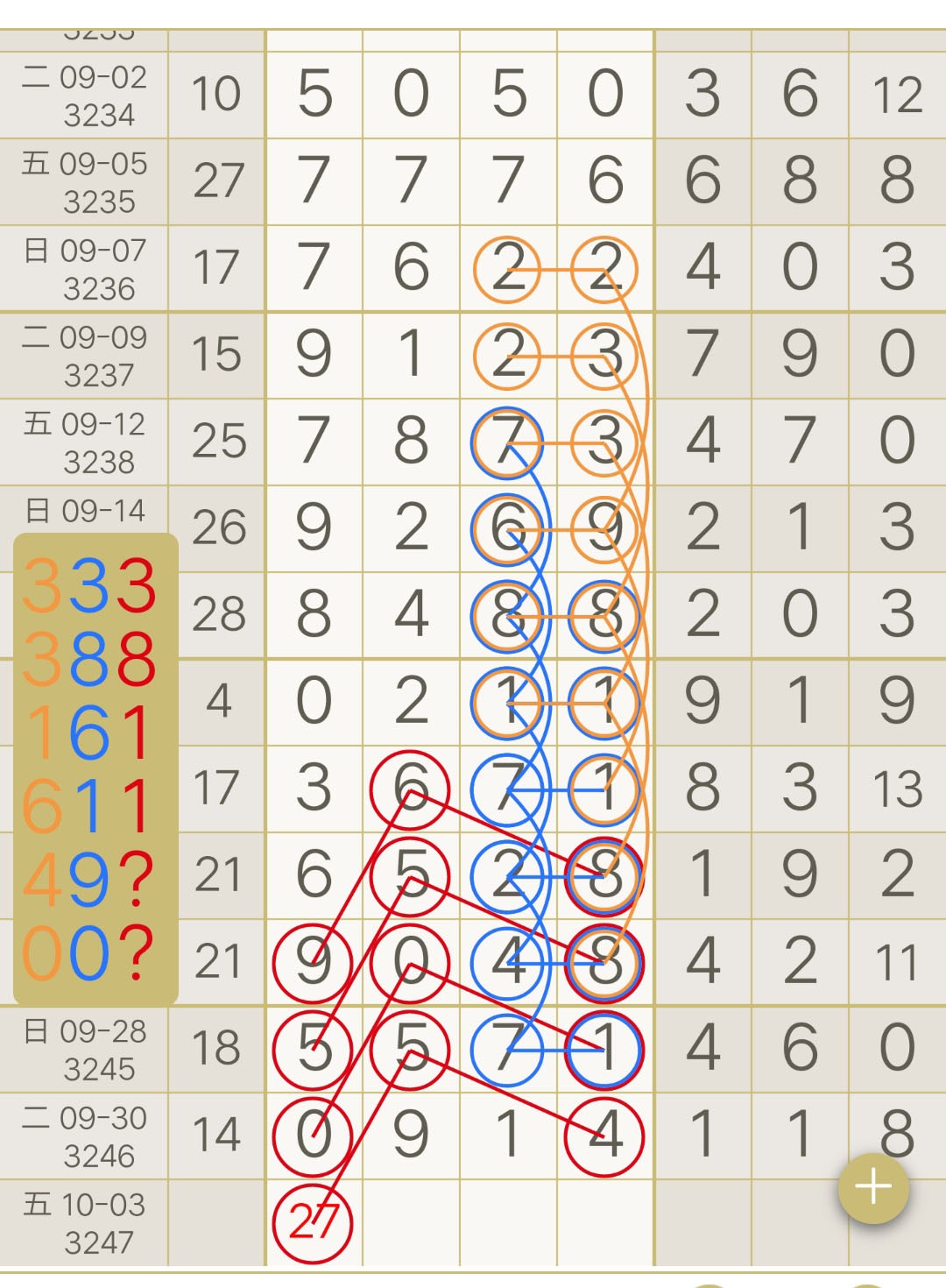Tap the plus floating action button
Screen dimensions: 946x1288
(873, 1188)
